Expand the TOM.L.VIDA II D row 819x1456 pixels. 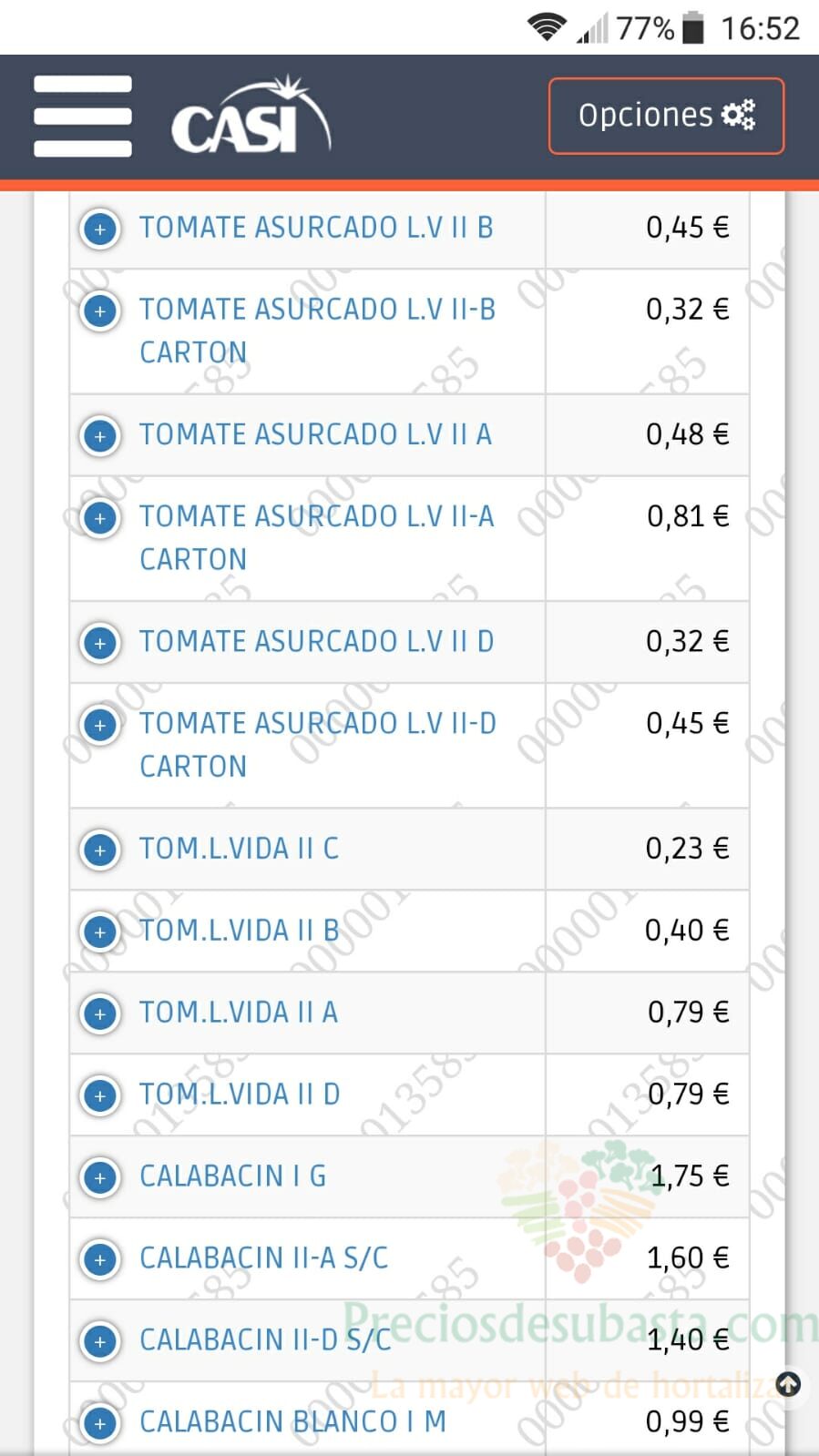(x=100, y=1095)
